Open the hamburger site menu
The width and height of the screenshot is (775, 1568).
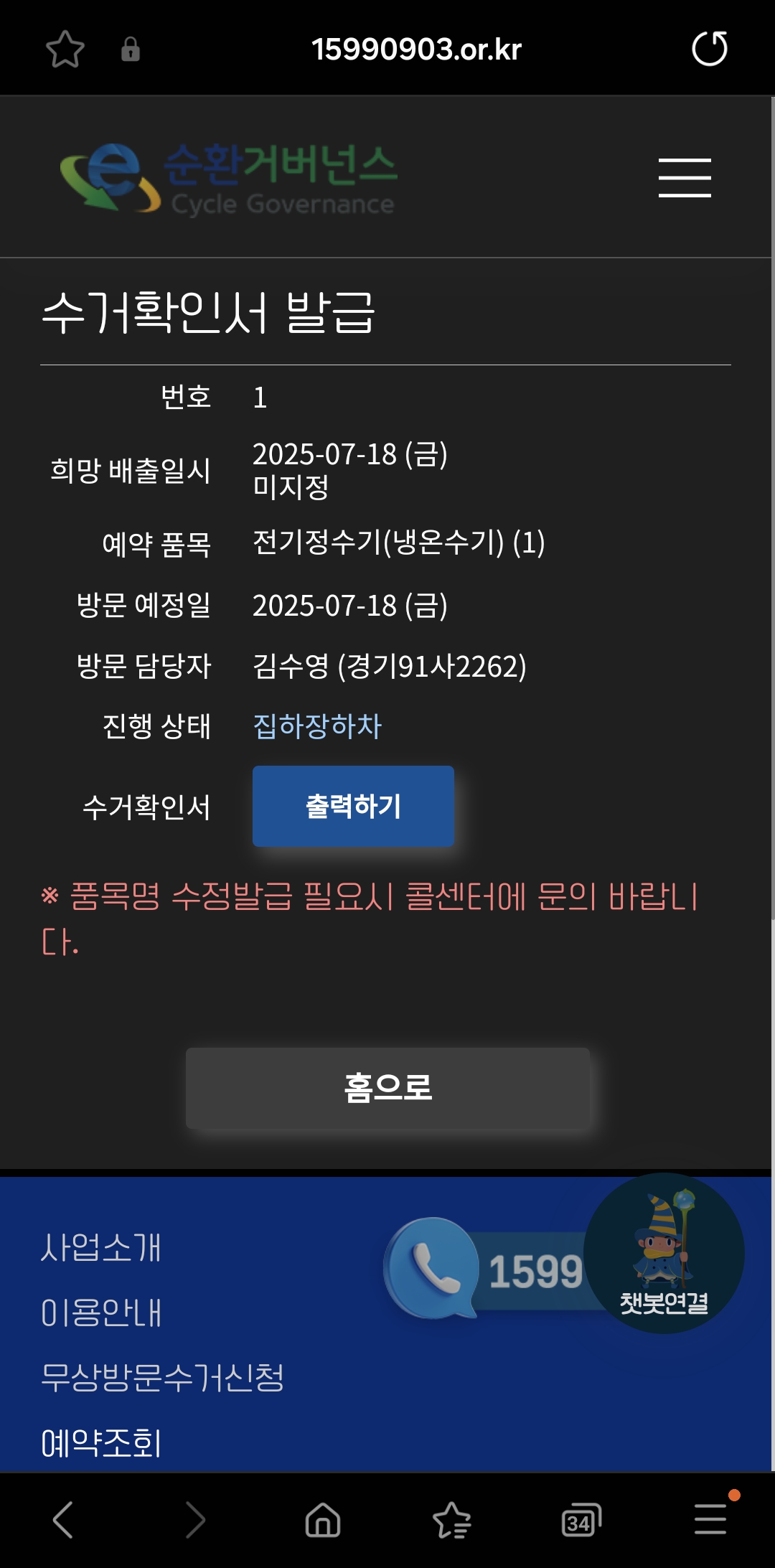pos(685,178)
